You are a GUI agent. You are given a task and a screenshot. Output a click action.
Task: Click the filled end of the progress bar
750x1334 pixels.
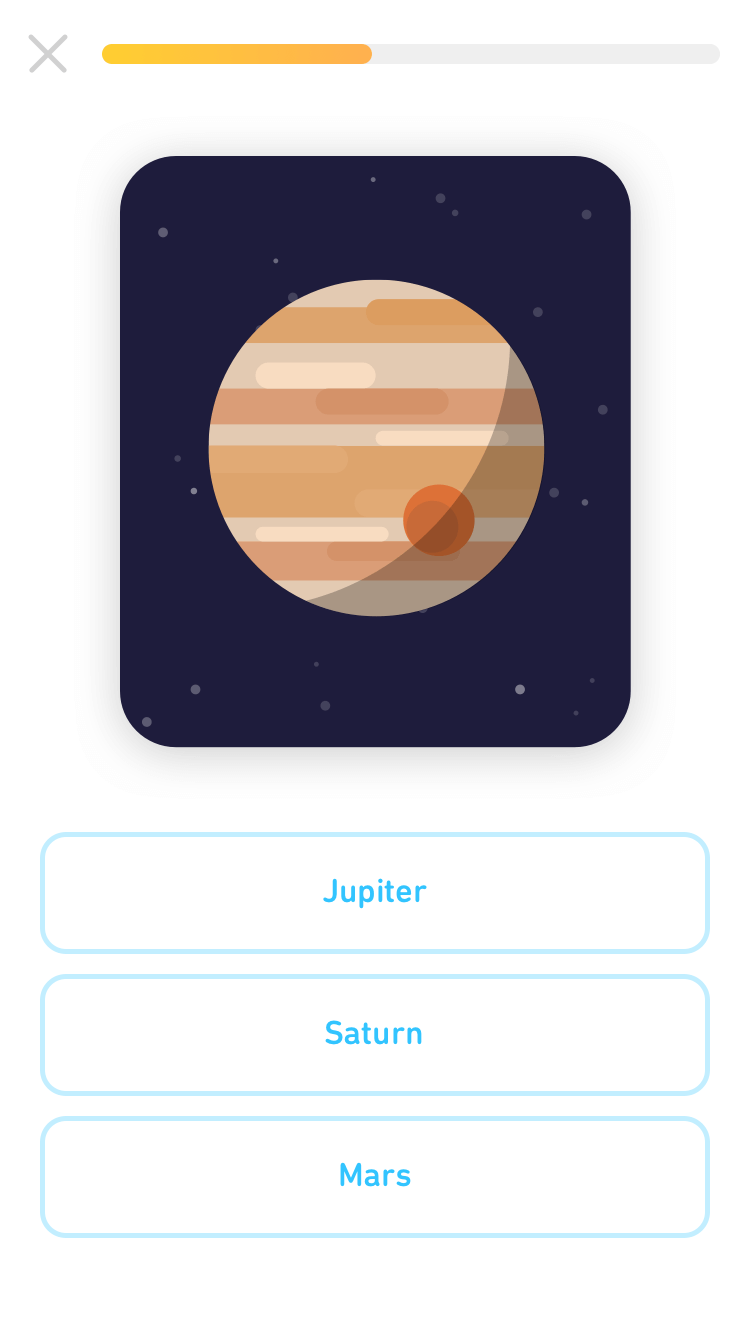(360, 54)
